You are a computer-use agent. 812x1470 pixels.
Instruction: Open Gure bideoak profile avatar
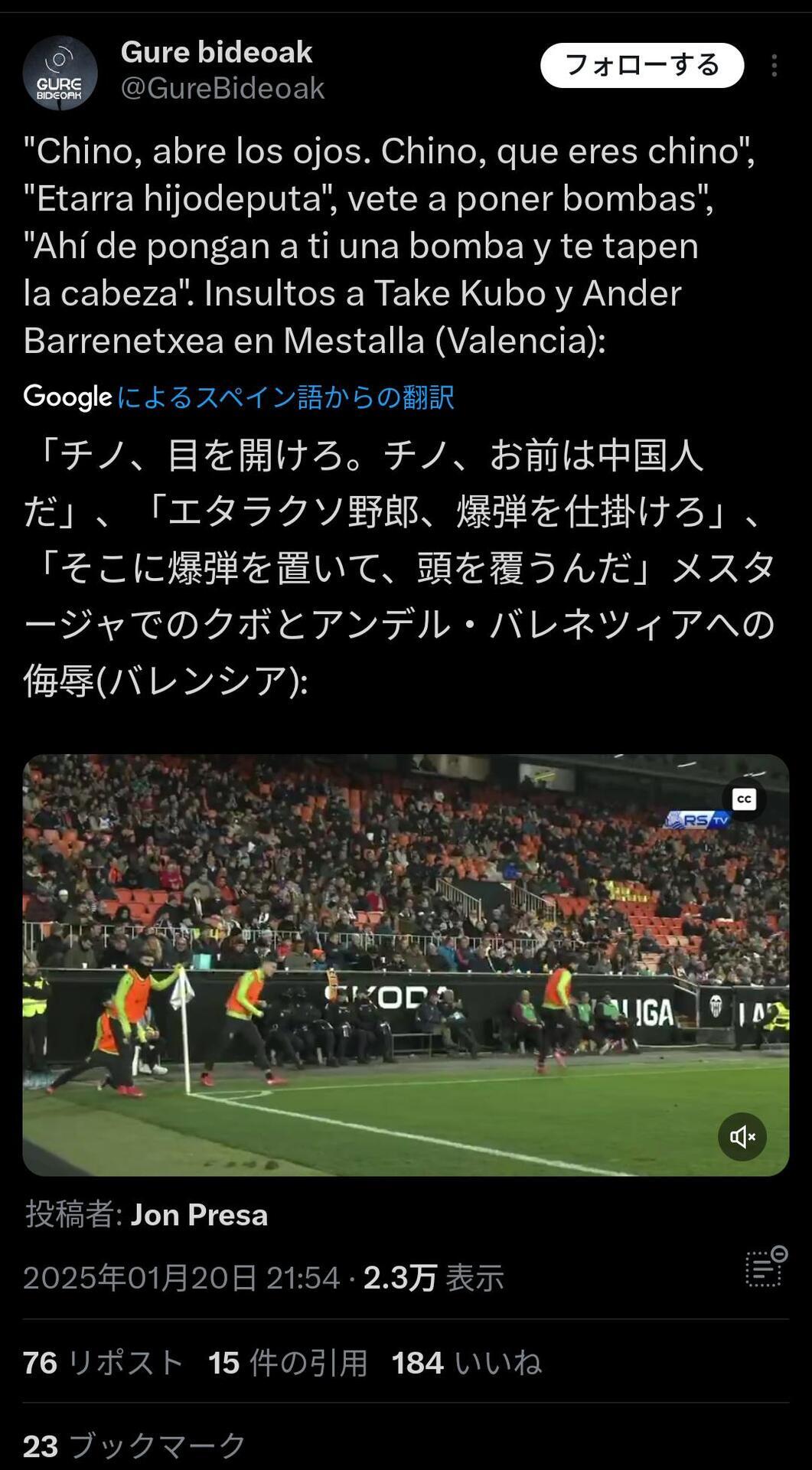point(60,73)
